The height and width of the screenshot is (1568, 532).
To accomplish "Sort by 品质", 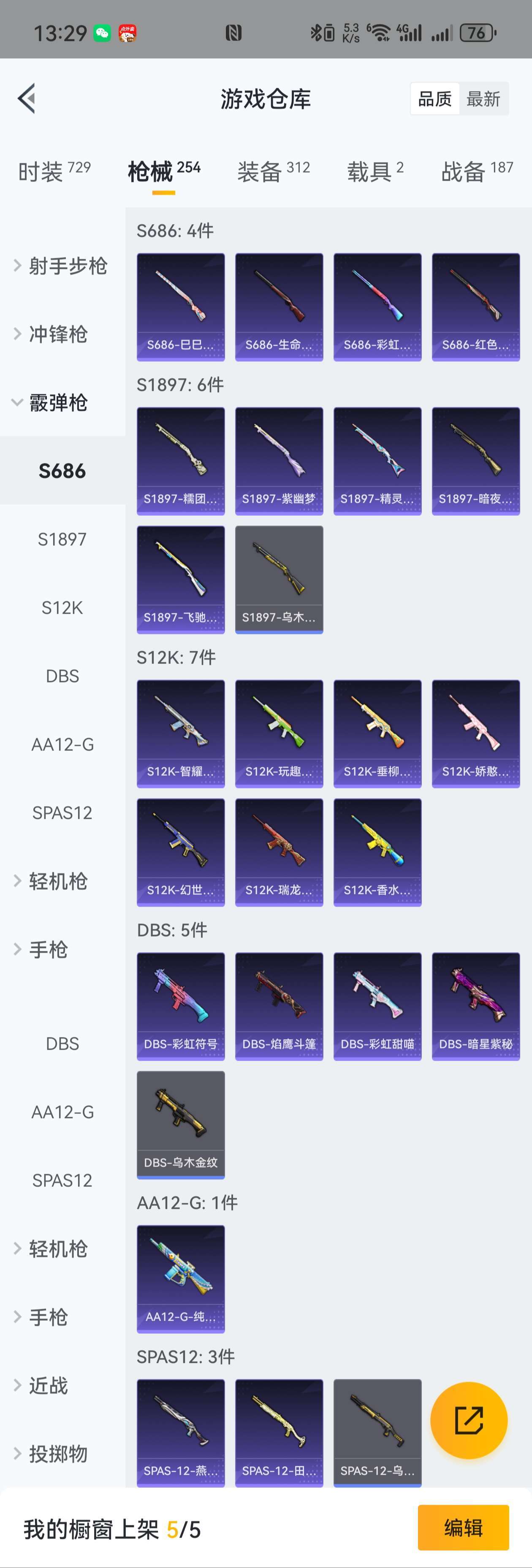I will click(x=434, y=99).
